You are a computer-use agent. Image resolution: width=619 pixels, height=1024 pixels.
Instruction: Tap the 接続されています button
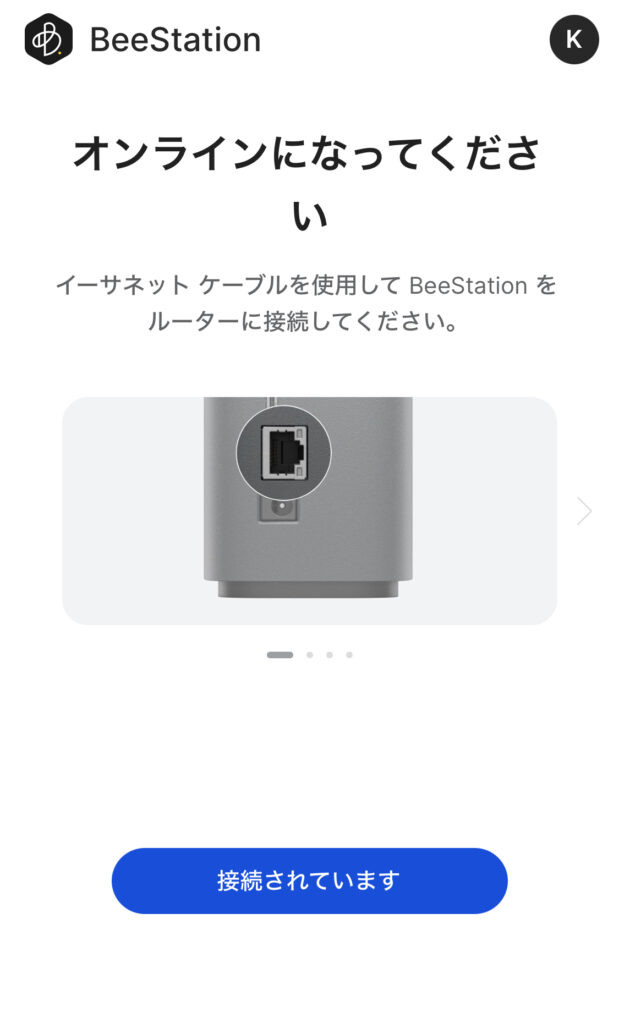click(310, 880)
